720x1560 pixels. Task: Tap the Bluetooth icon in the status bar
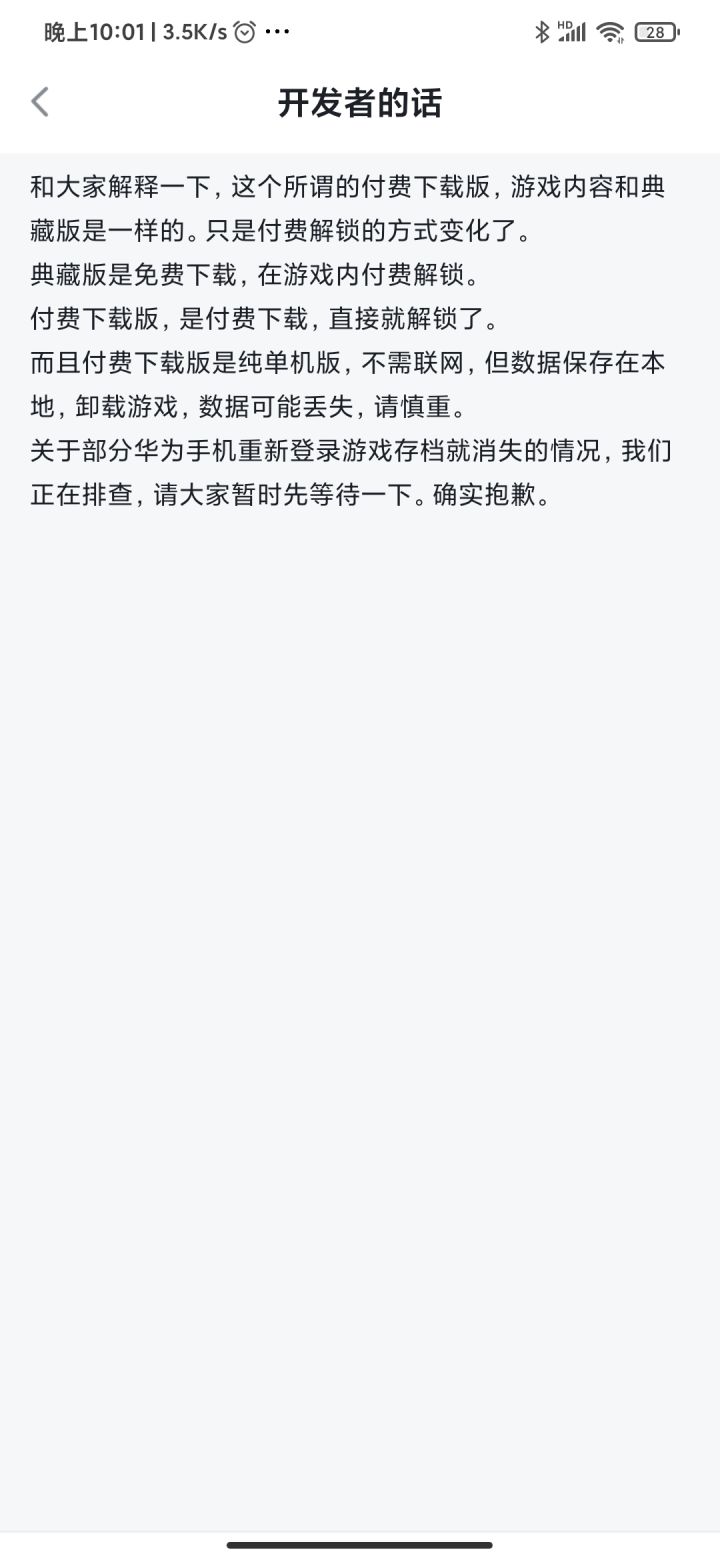[542, 31]
